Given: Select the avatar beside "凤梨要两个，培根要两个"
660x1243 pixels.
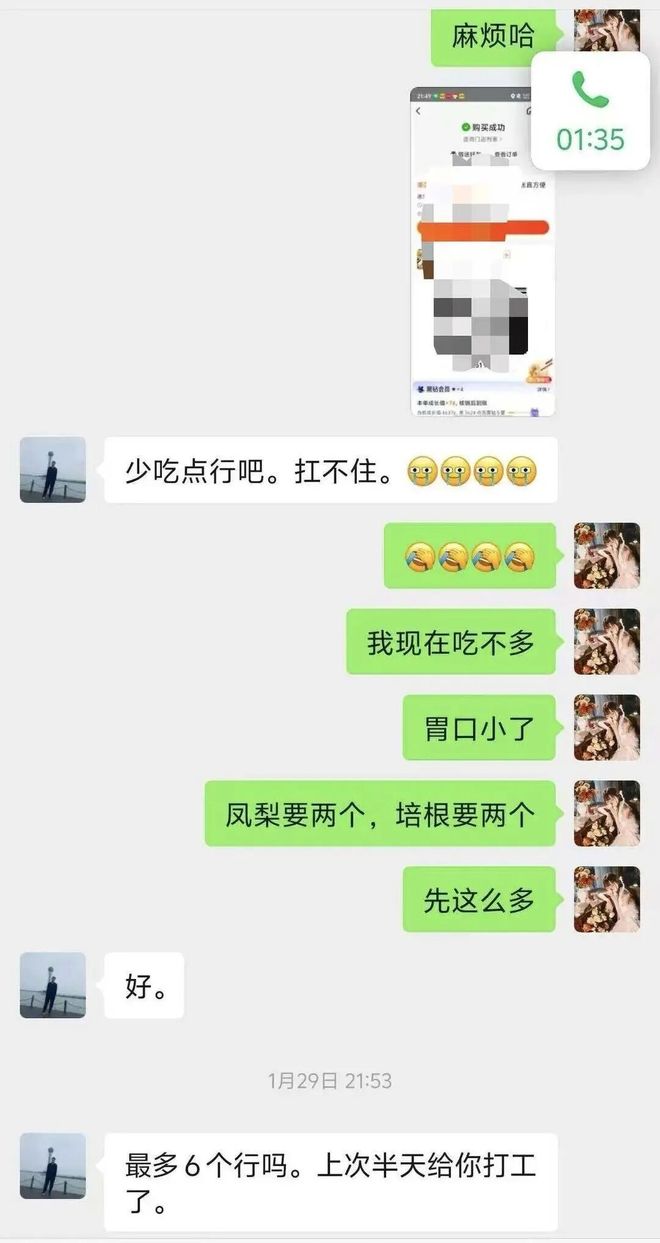Looking at the screenshot, I should (606, 813).
